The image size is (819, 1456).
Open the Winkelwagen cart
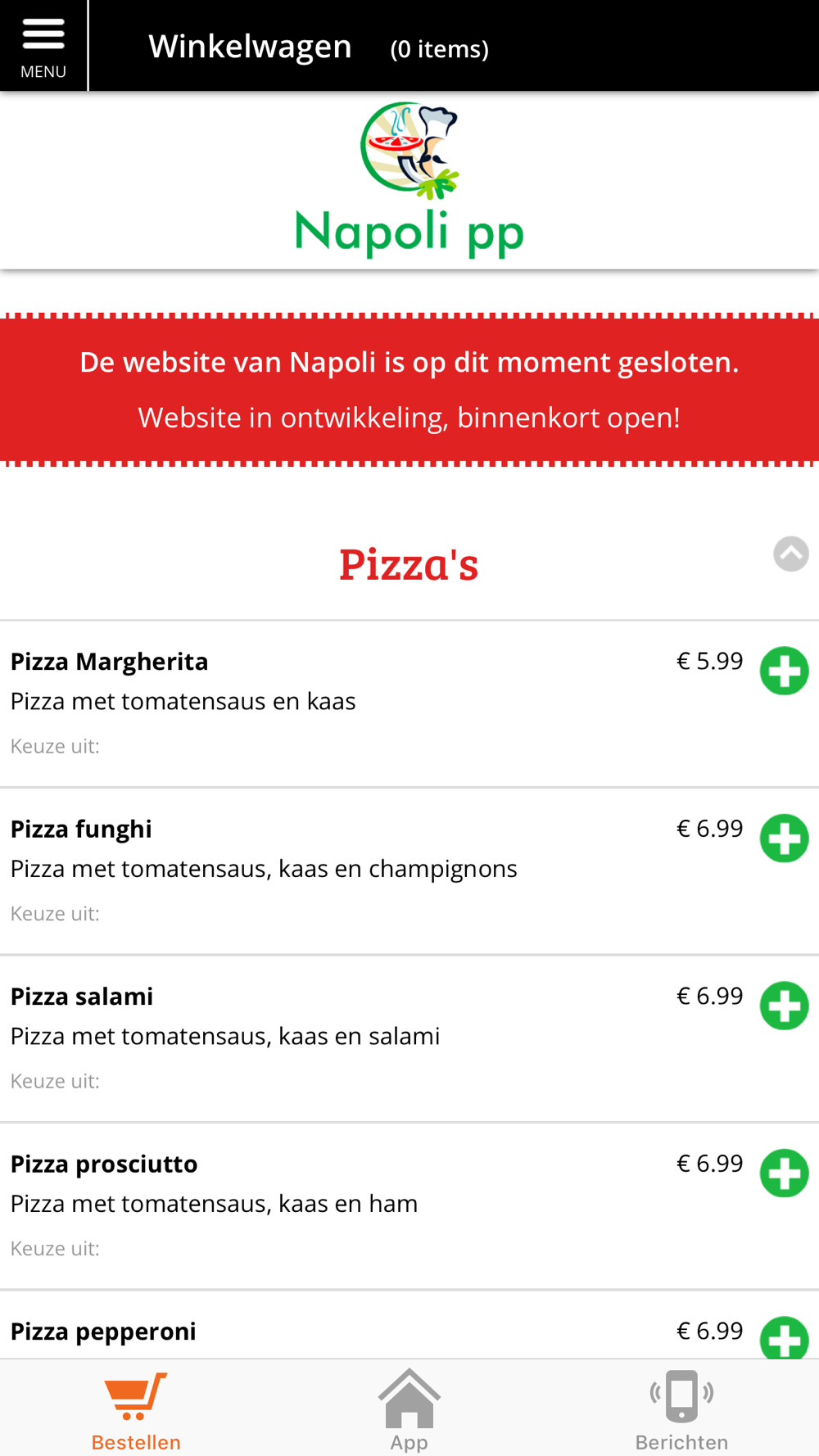(x=319, y=47)
